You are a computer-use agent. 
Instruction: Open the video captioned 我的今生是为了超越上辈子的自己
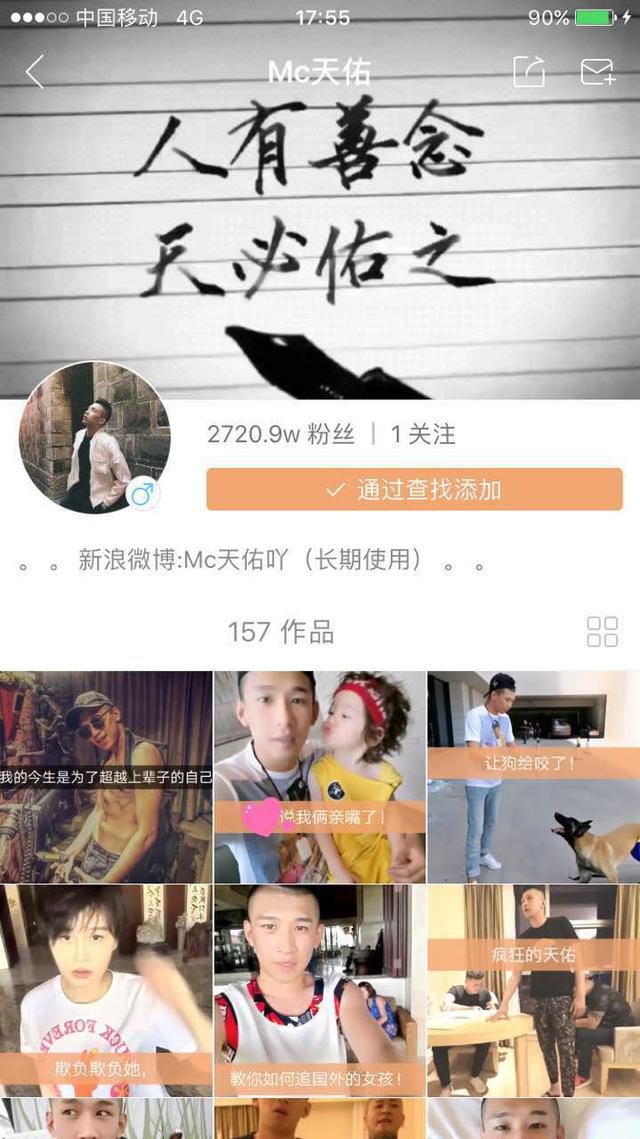(106, 777)
